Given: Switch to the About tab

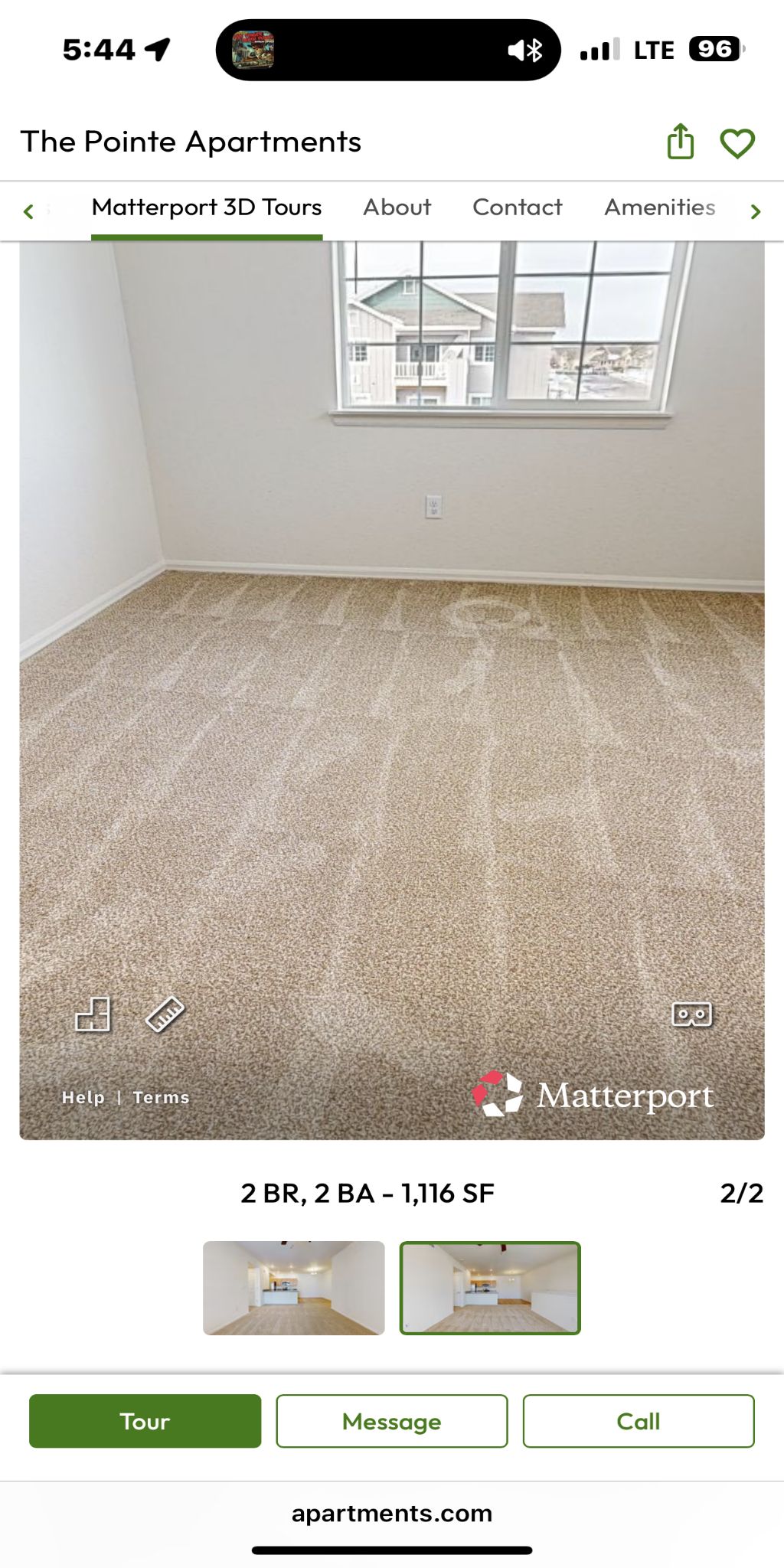Looking at the screenshot, I should point(397,207).
